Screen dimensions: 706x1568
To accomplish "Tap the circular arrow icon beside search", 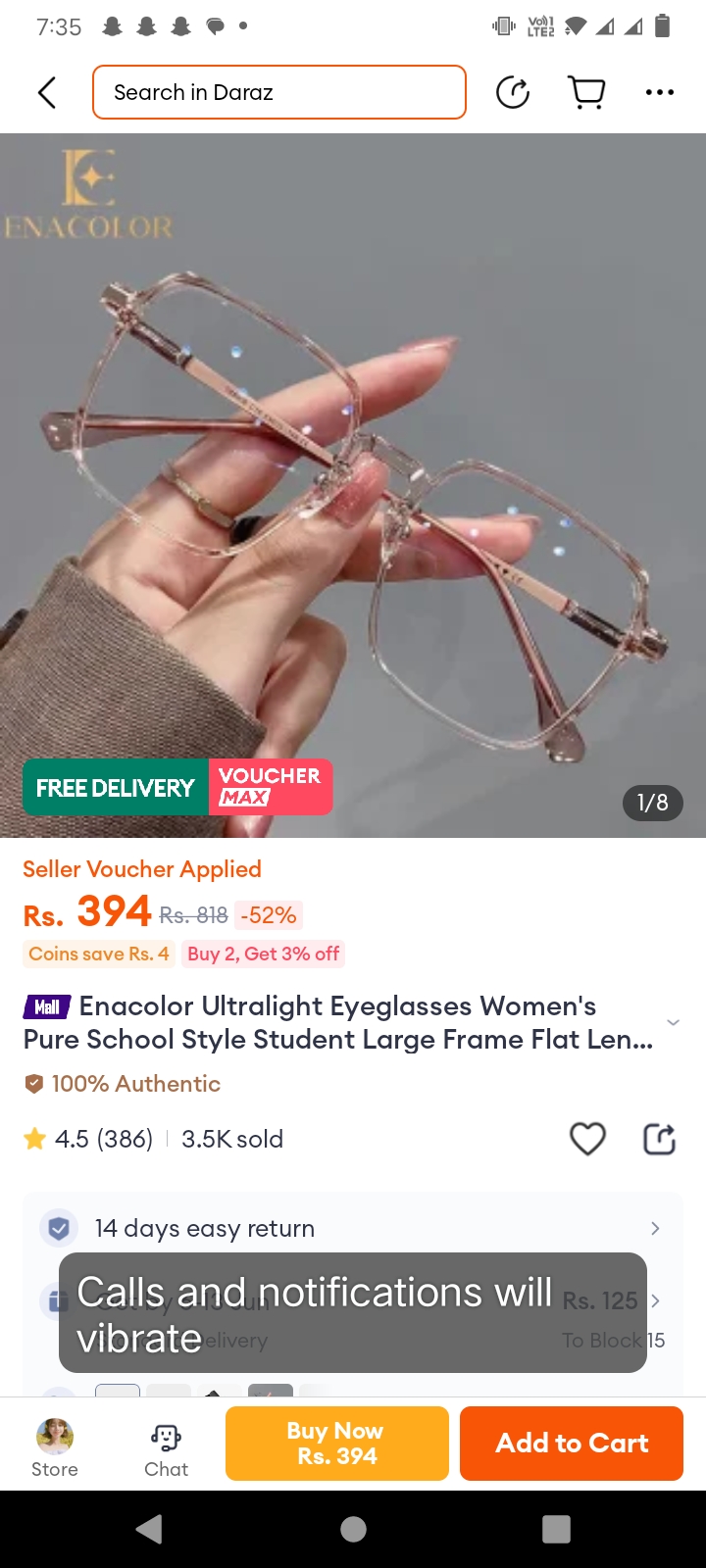I will click(513, 92).
